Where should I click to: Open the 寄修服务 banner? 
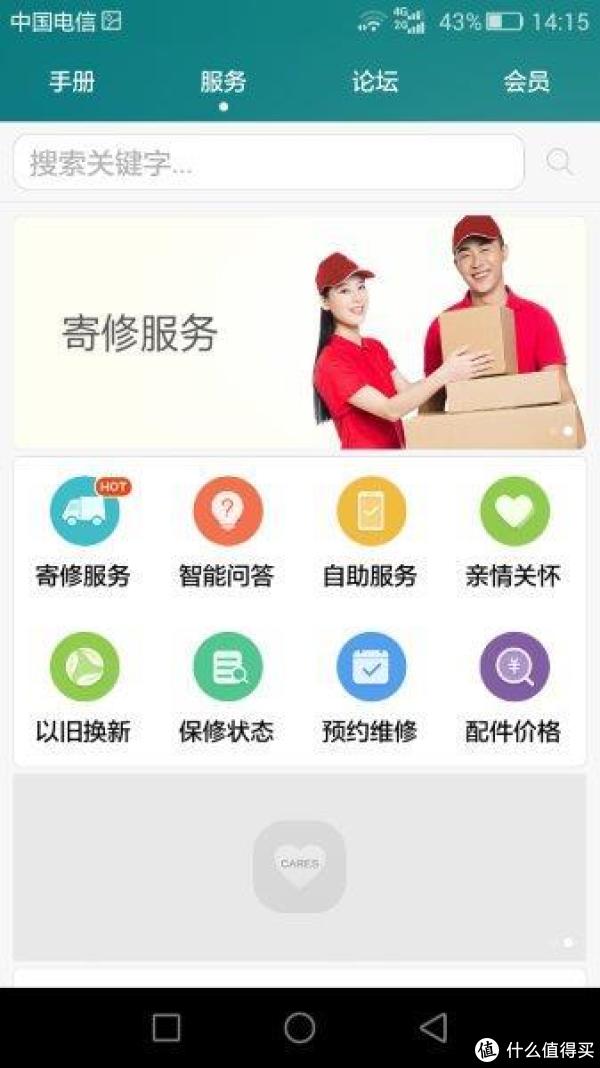[x=300, y=333]
